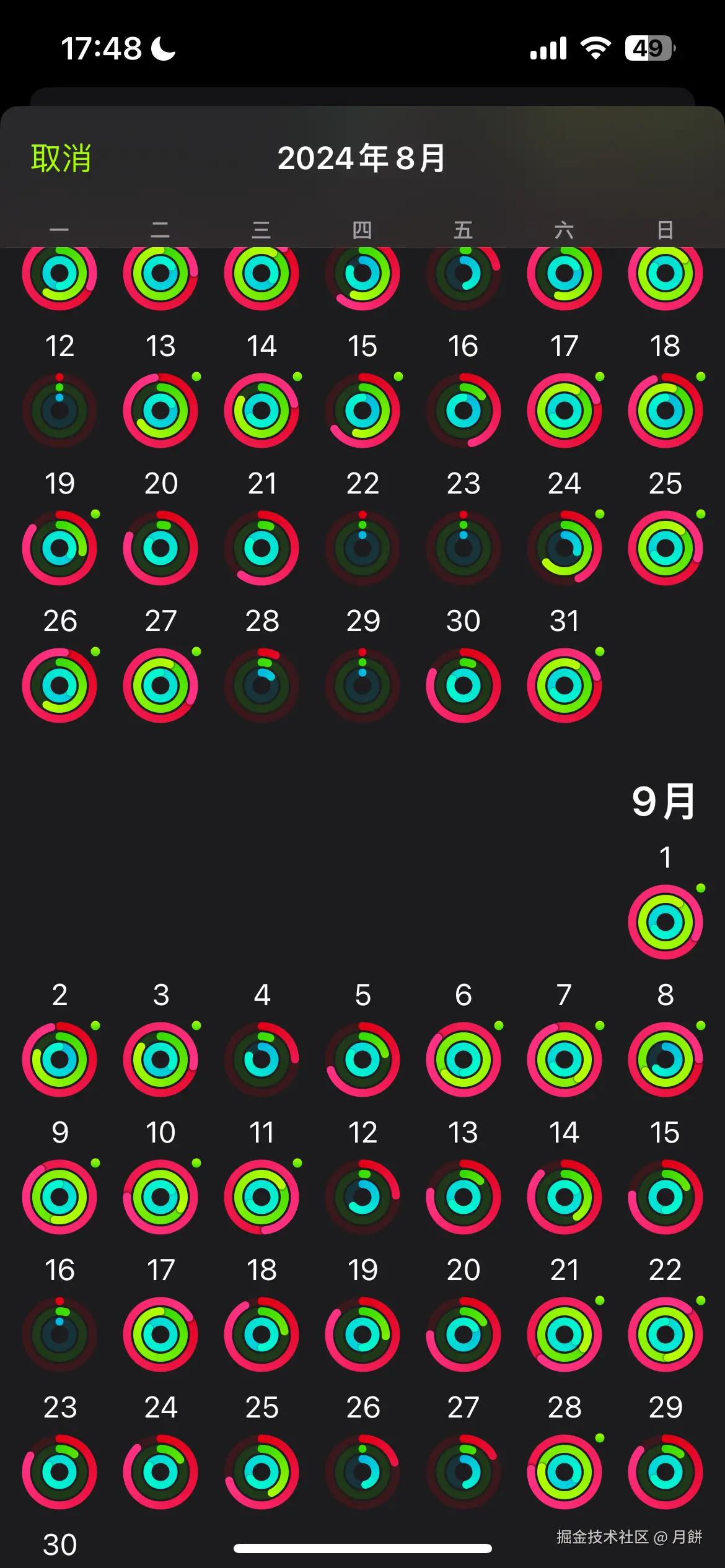Screen dimensions: 725x1568
Task: Tap 取消 to cancel the calendar
Action: pyautogui.click(x=61, y=158)
